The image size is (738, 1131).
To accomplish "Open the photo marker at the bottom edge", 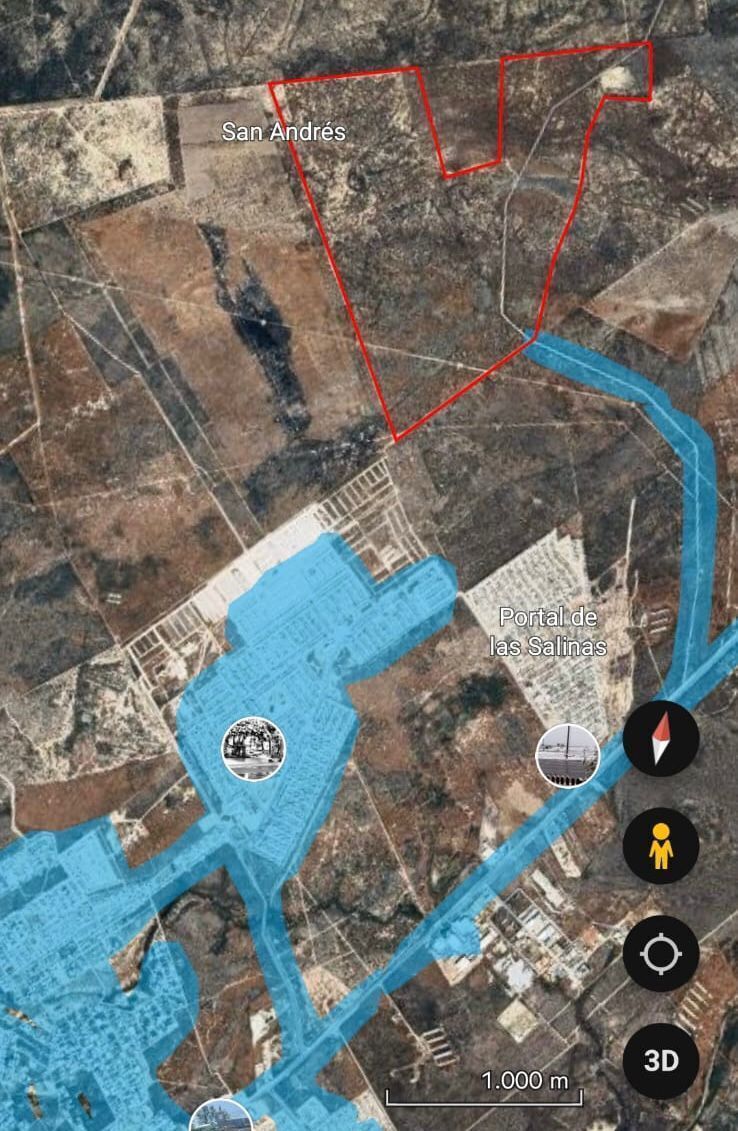I will [x=220, y=1118].
